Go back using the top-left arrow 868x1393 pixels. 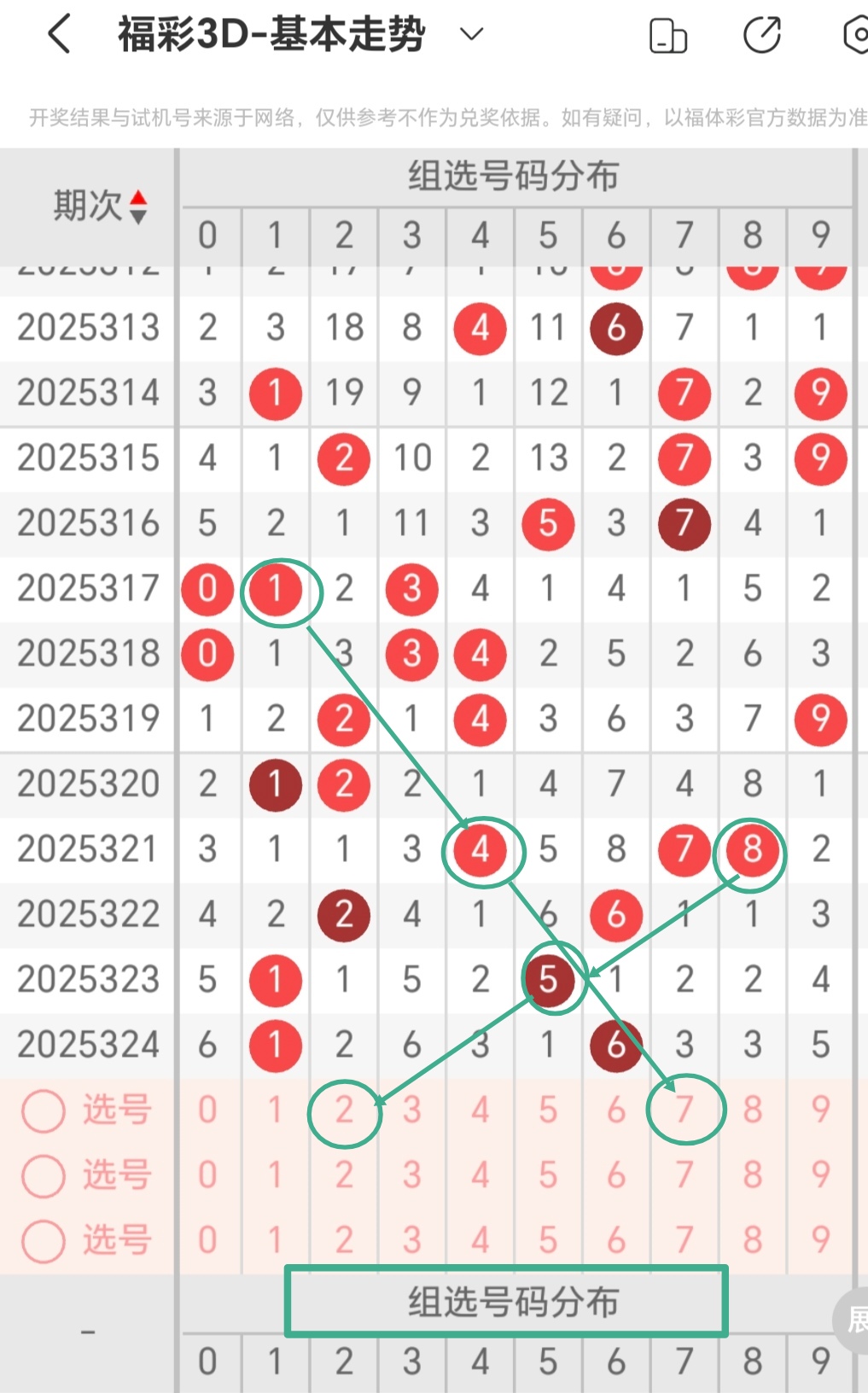[59, 36]
